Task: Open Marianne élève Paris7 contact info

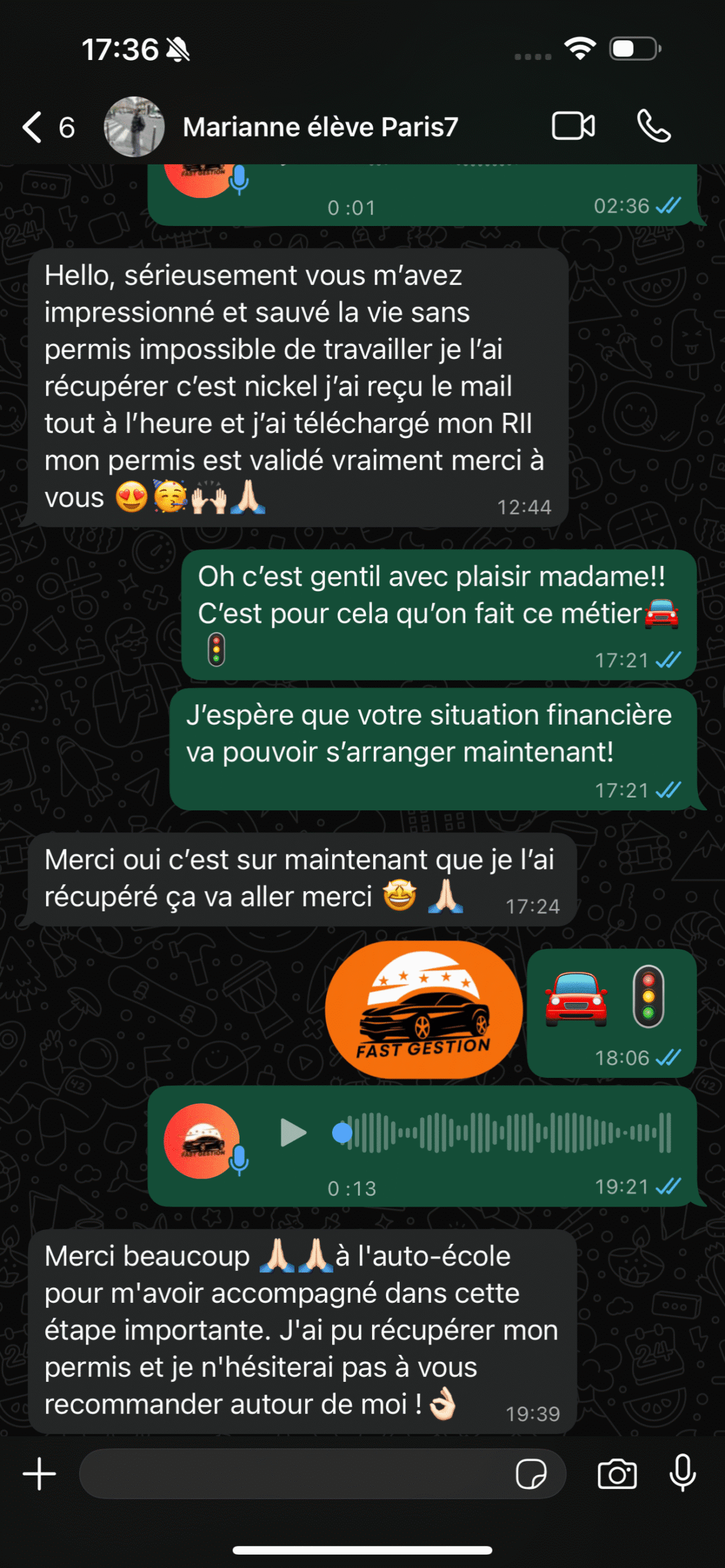Action: tap(320, 127)
